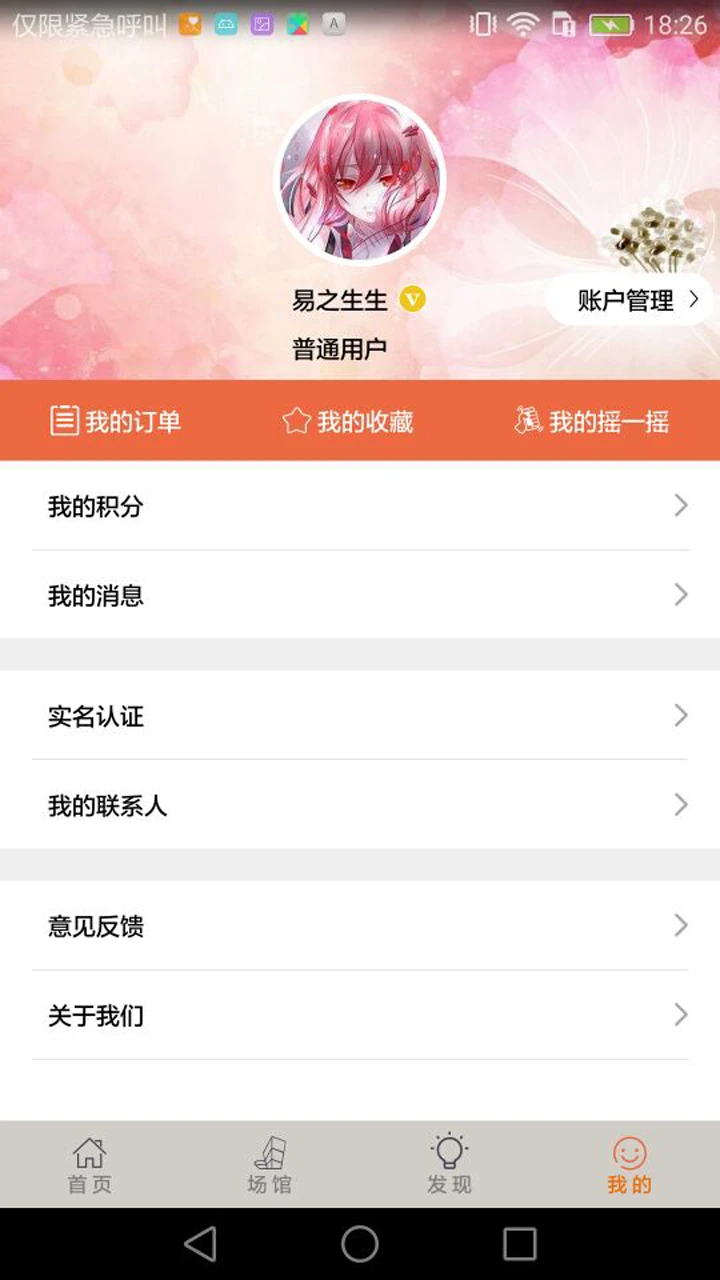Image resolution: width=720 pixels, height=1280 pixels.
Task: Open 我的消息 via the right arrow
Action: pyautogui.click(x=681, y=595)
